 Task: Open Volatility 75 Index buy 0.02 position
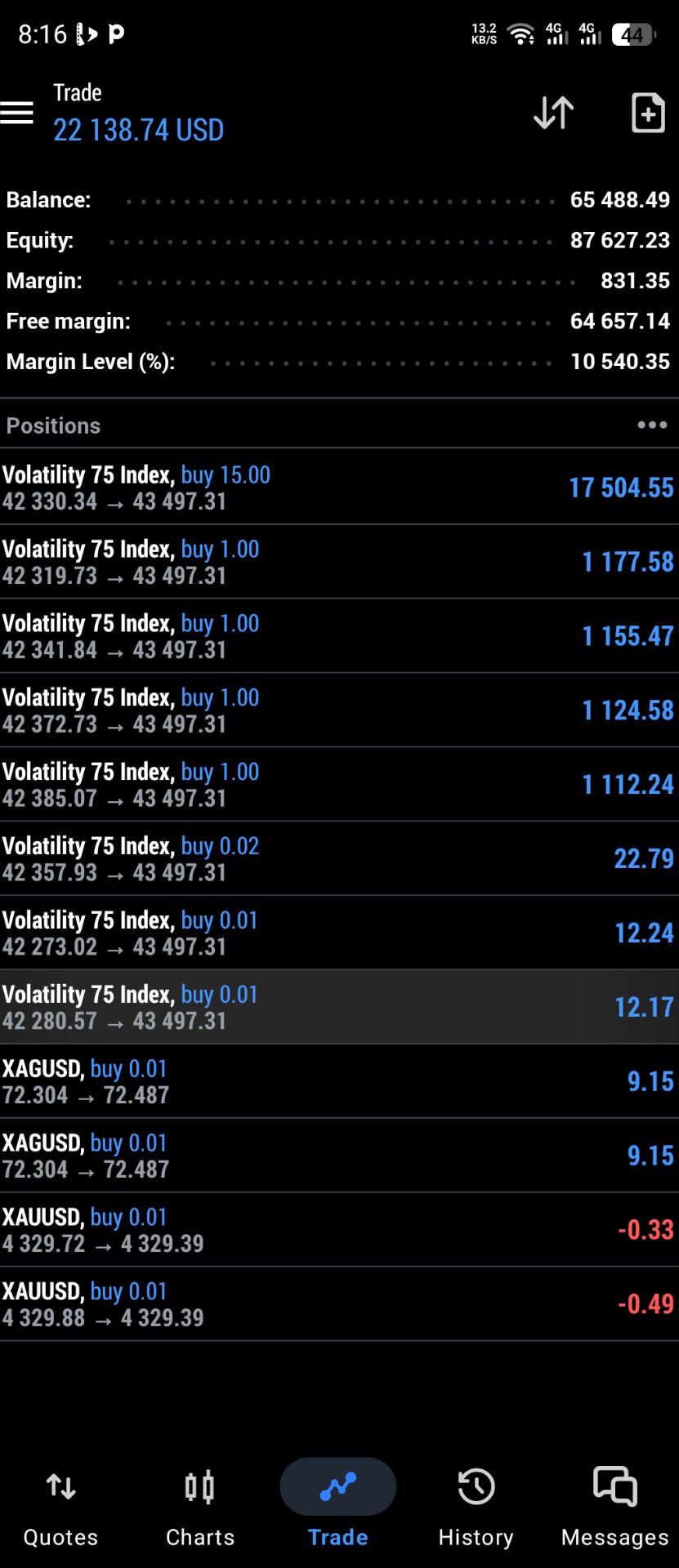[x=339, y=858]
